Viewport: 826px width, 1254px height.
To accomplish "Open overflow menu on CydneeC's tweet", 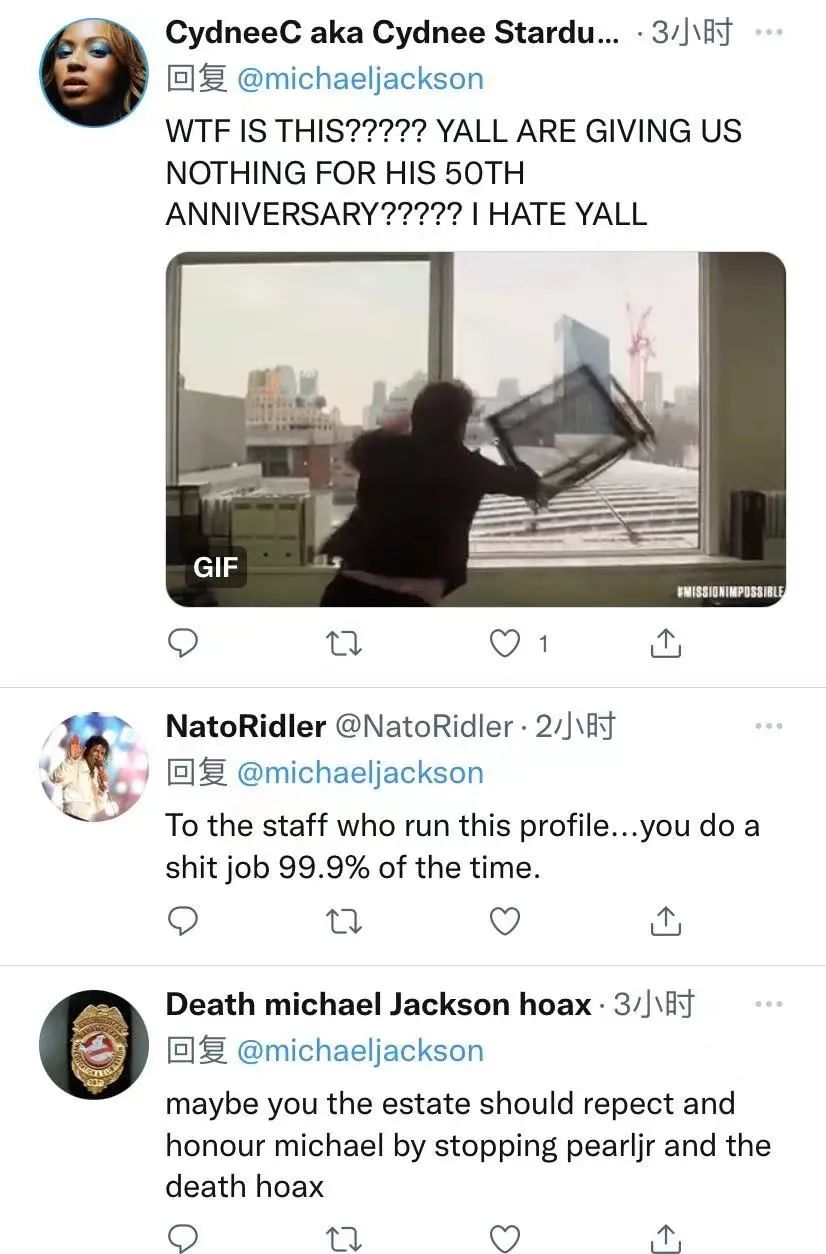I will click(x=768, y=33).
